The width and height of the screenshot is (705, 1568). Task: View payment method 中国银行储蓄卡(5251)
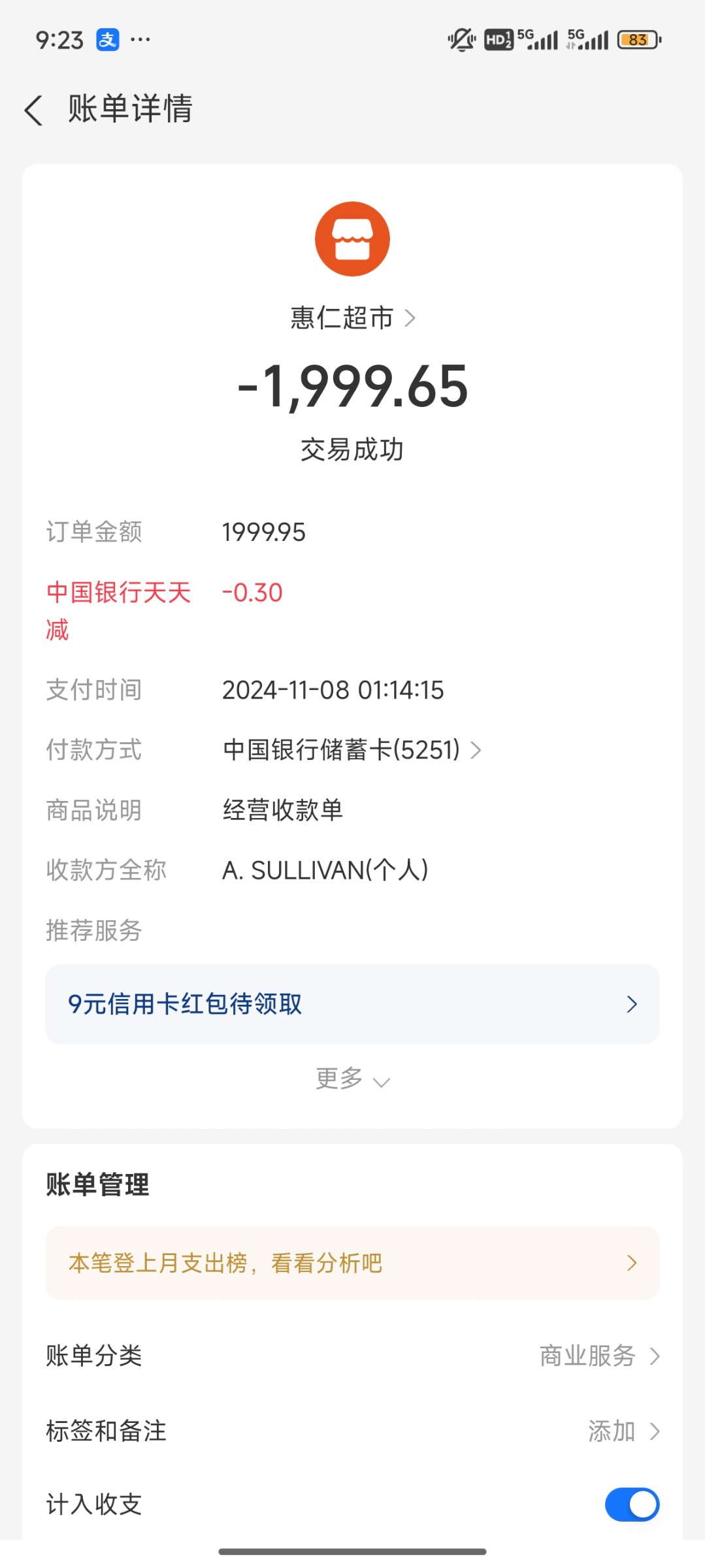point(352,750)
